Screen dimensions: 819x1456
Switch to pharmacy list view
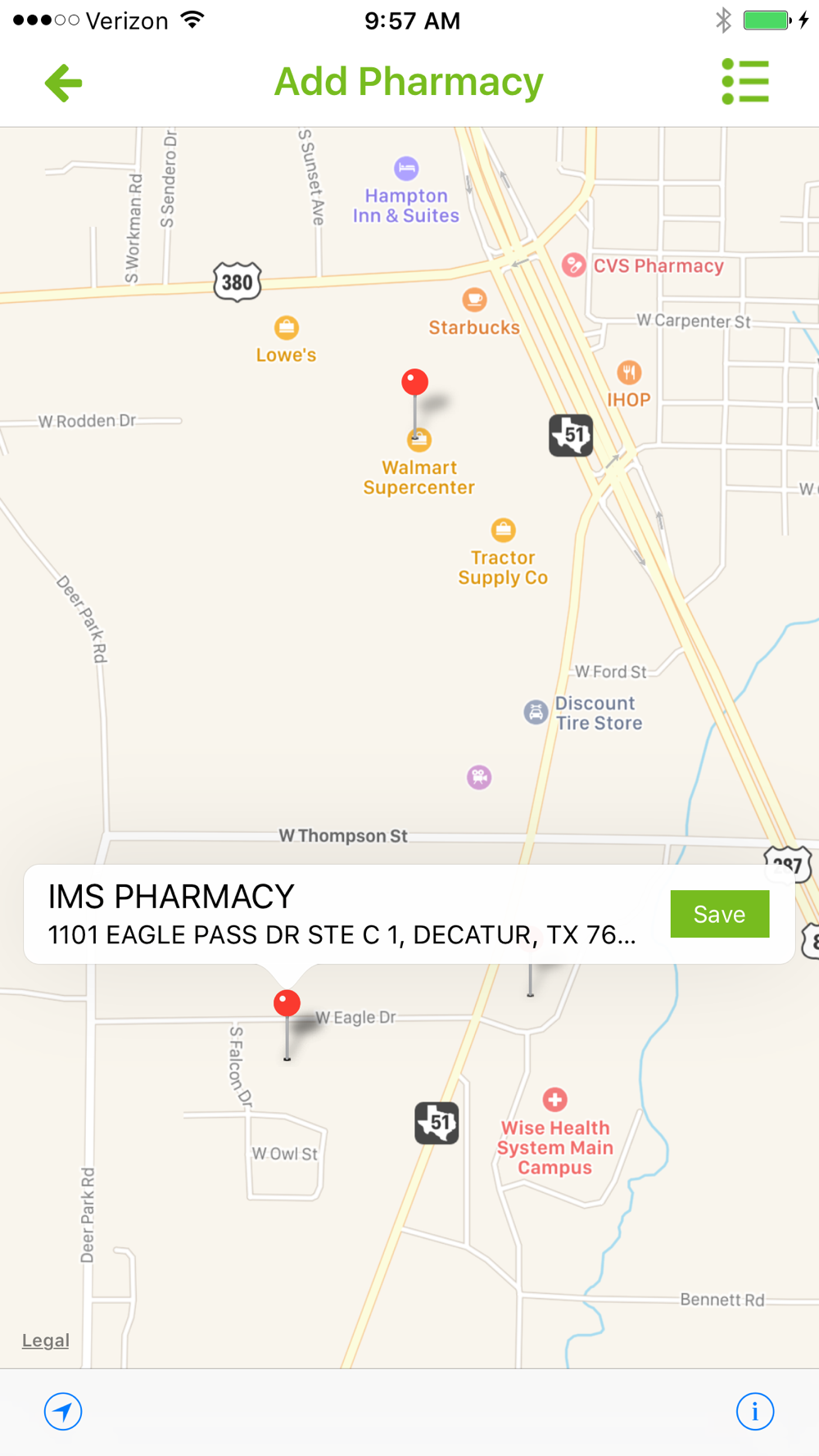pyautogui.click(x=744, y=82)
